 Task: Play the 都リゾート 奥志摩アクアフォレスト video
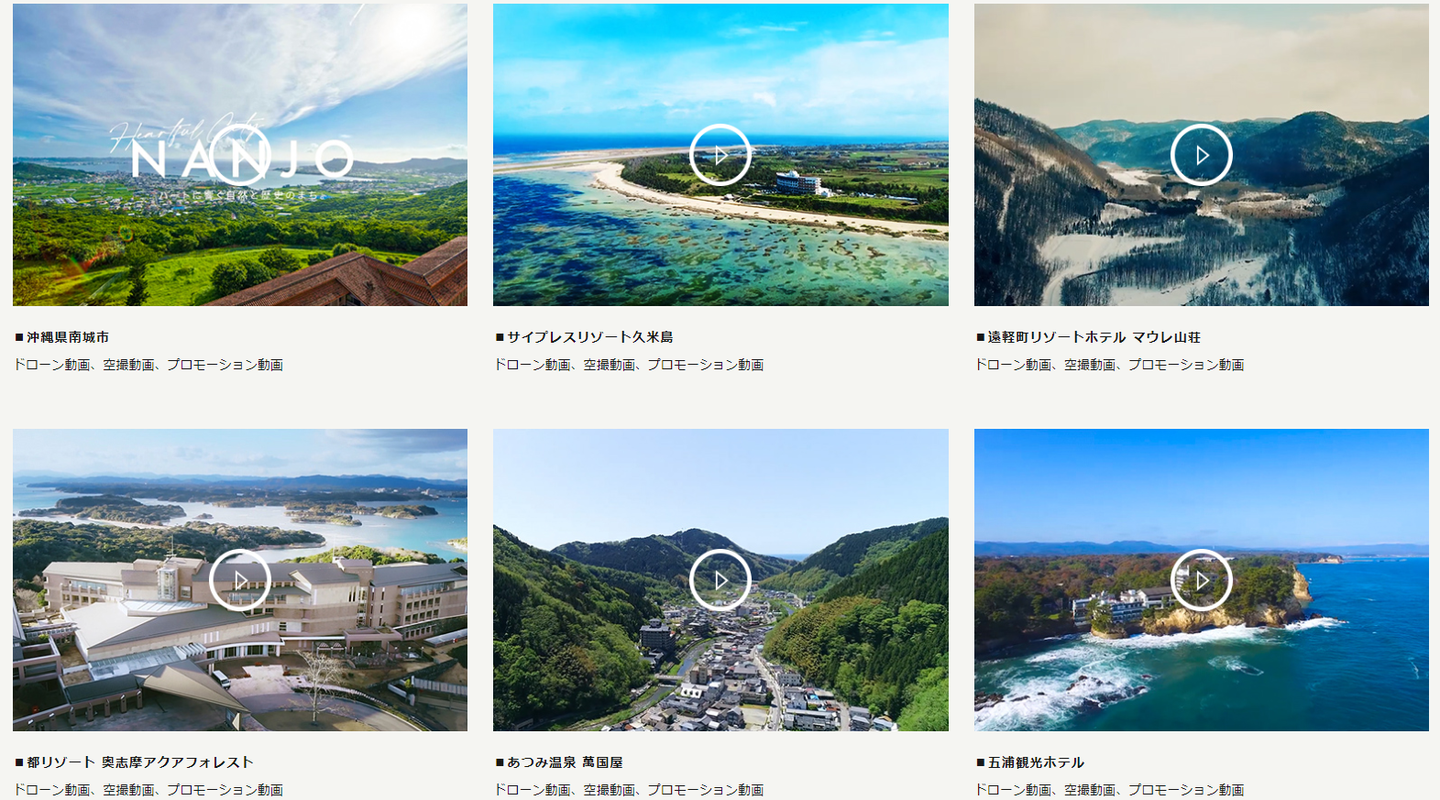pos(240,580)
